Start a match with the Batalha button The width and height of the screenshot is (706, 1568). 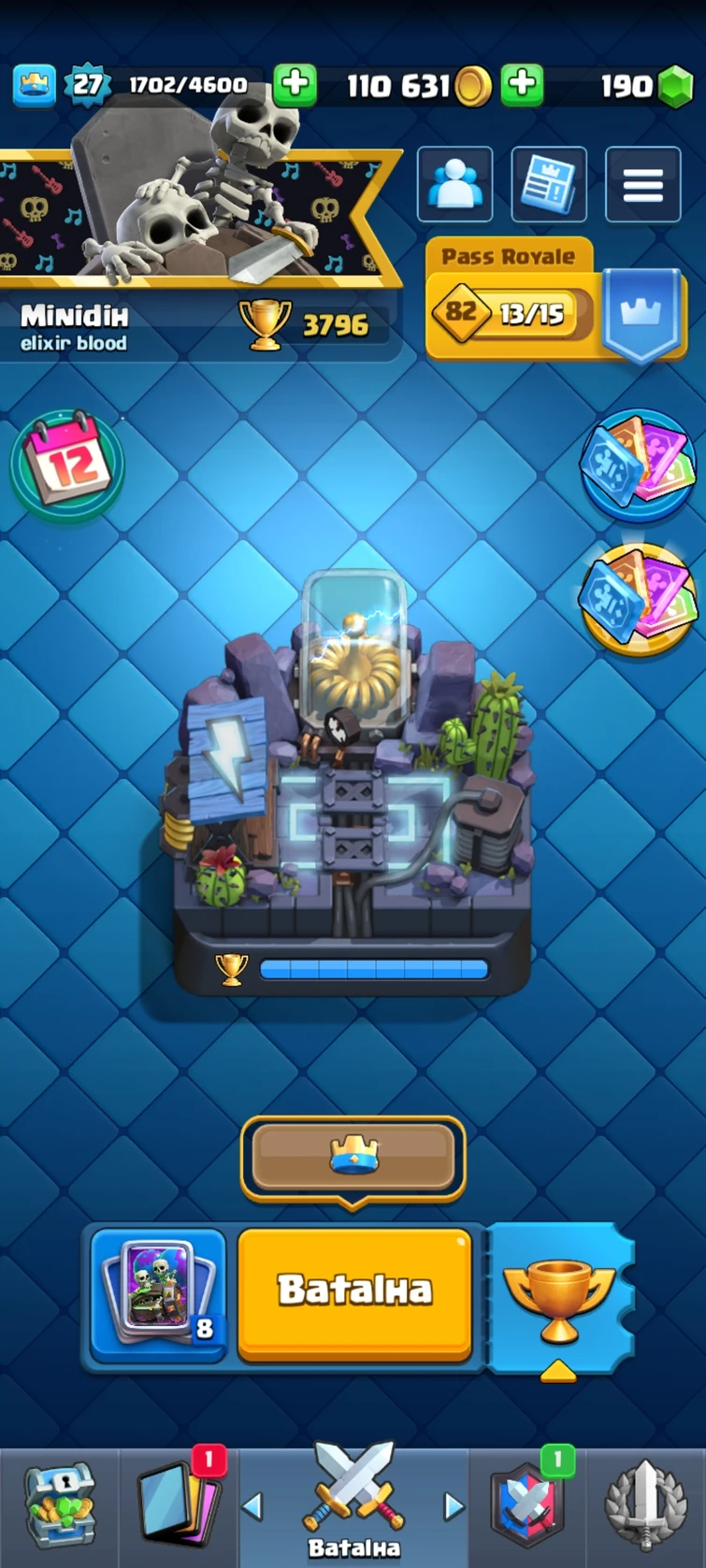click(x=354, y=1290)
